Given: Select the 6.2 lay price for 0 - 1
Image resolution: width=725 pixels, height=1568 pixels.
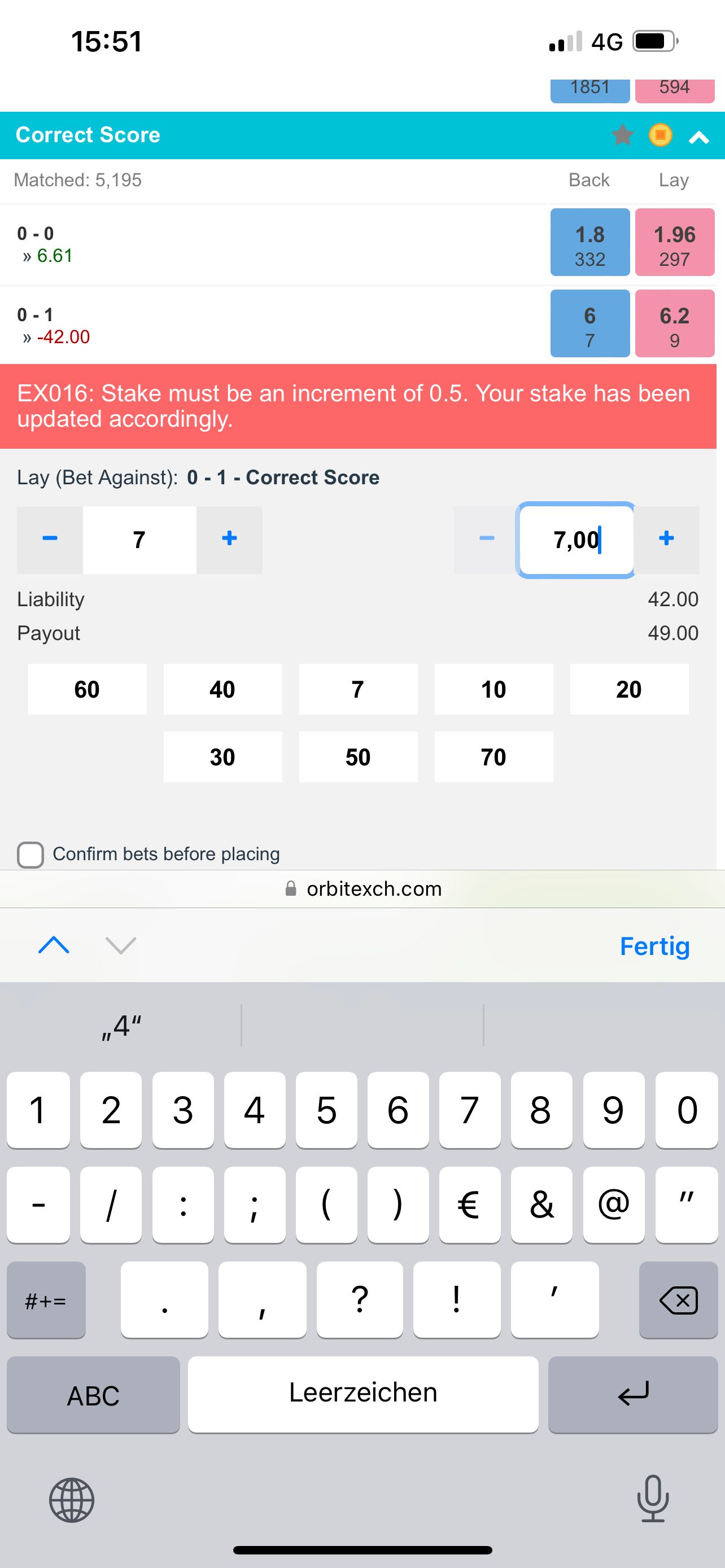Looking at the screenshot, I should tap(675, 323).
